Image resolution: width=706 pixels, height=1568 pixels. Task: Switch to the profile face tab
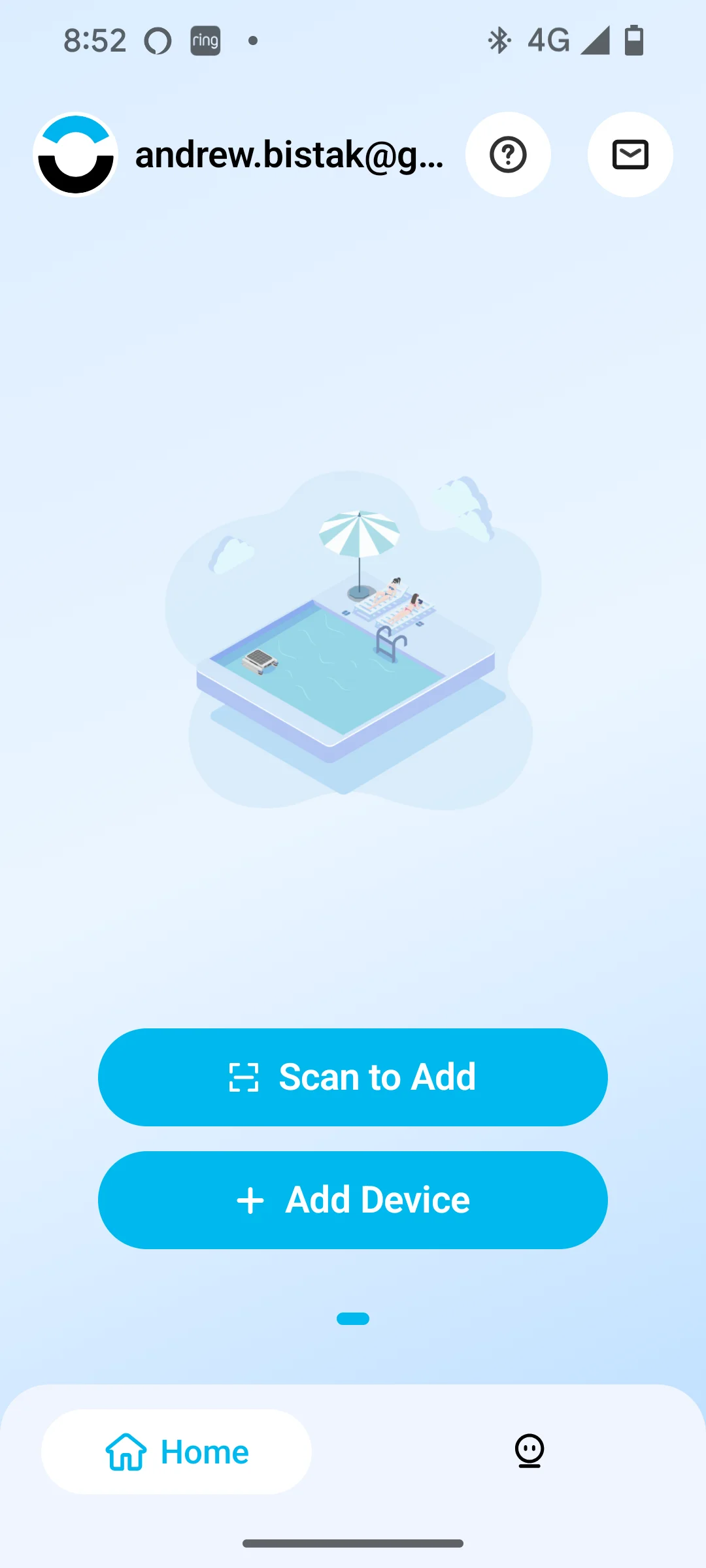pos(529,1452)
